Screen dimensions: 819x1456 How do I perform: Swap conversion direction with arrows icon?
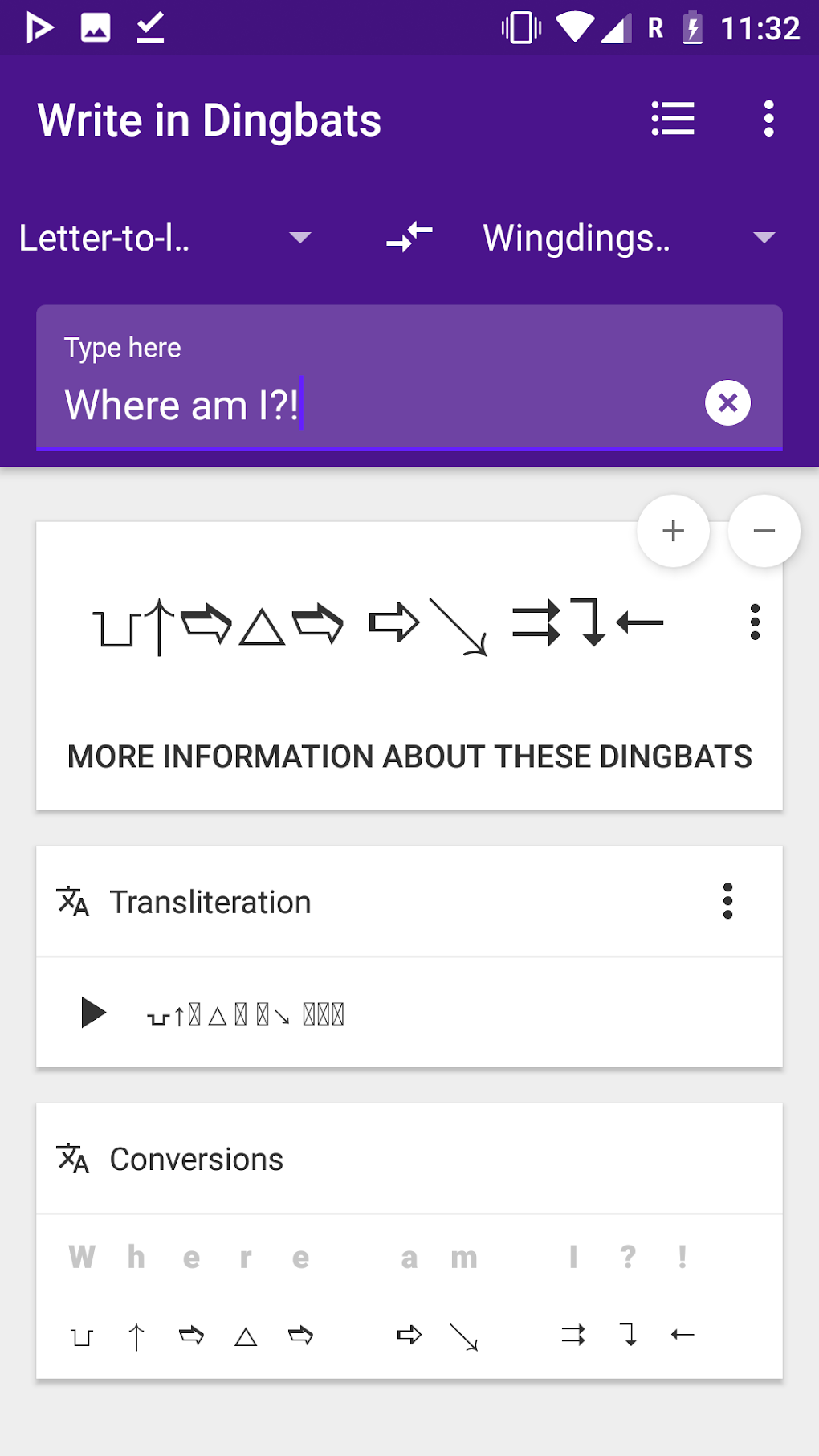[x=409, y=237]
